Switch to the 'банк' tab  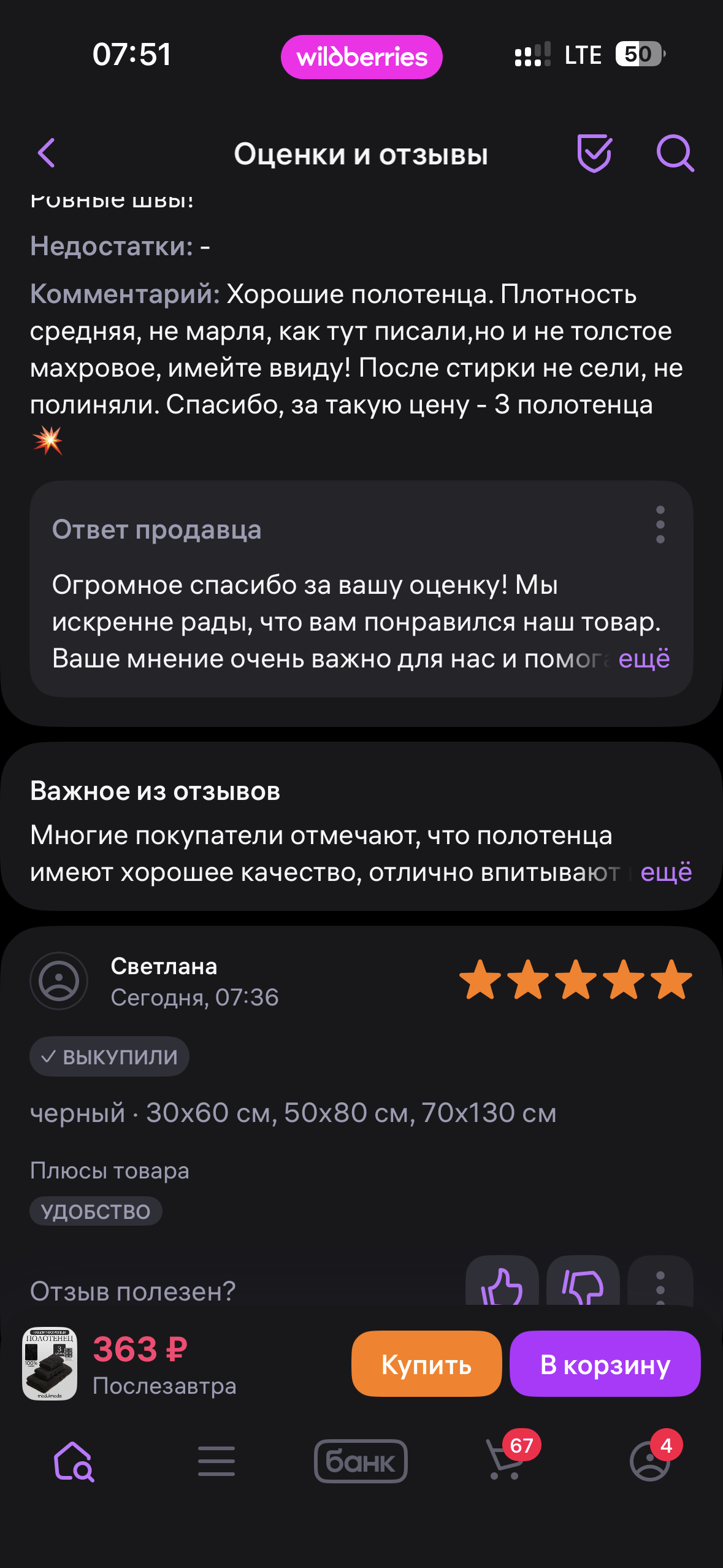click(x=361, y=1461)
